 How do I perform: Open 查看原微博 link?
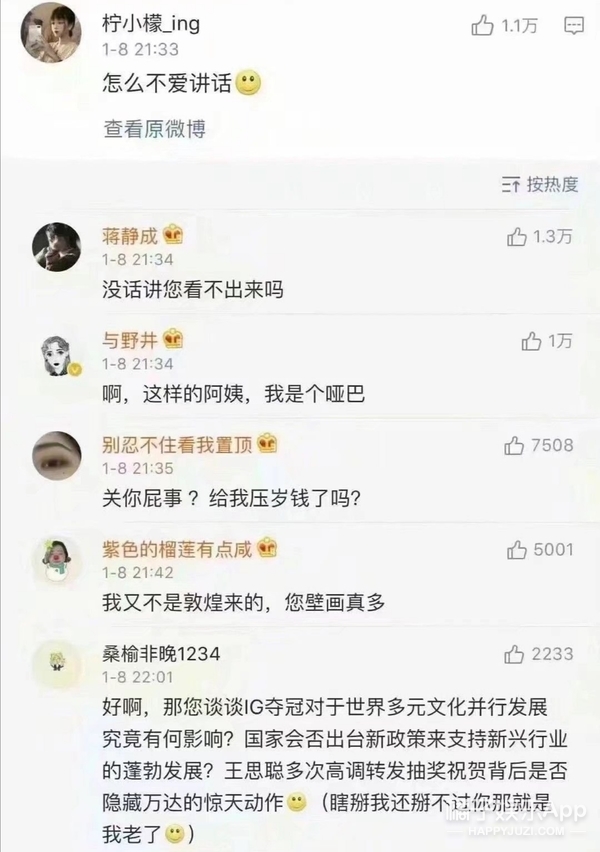(x=154, y=129)
